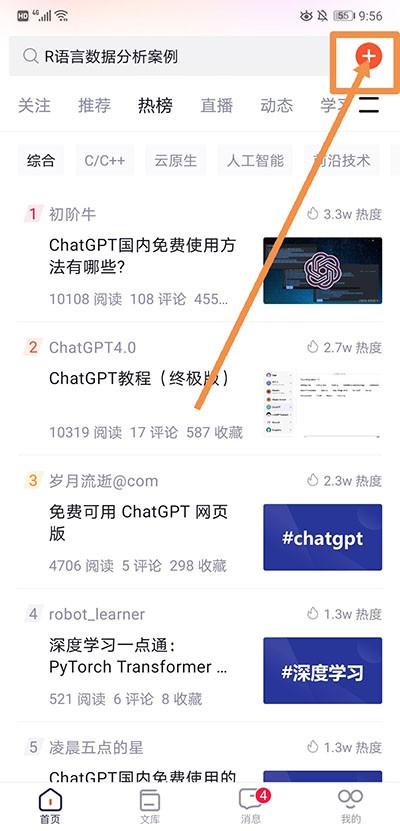Switch to the 推荐 tab
400x831 pixels.
[x=94, y=105]
